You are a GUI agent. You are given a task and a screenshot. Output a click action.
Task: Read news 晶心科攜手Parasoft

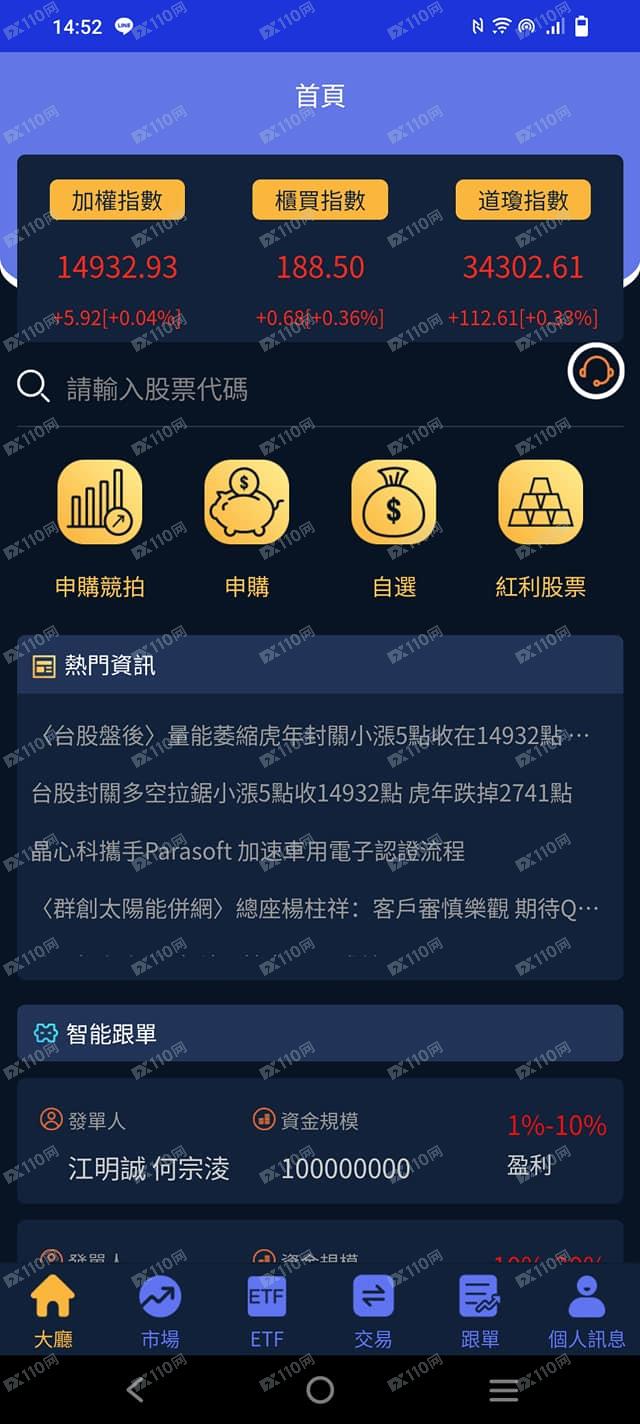pos(248,852)
